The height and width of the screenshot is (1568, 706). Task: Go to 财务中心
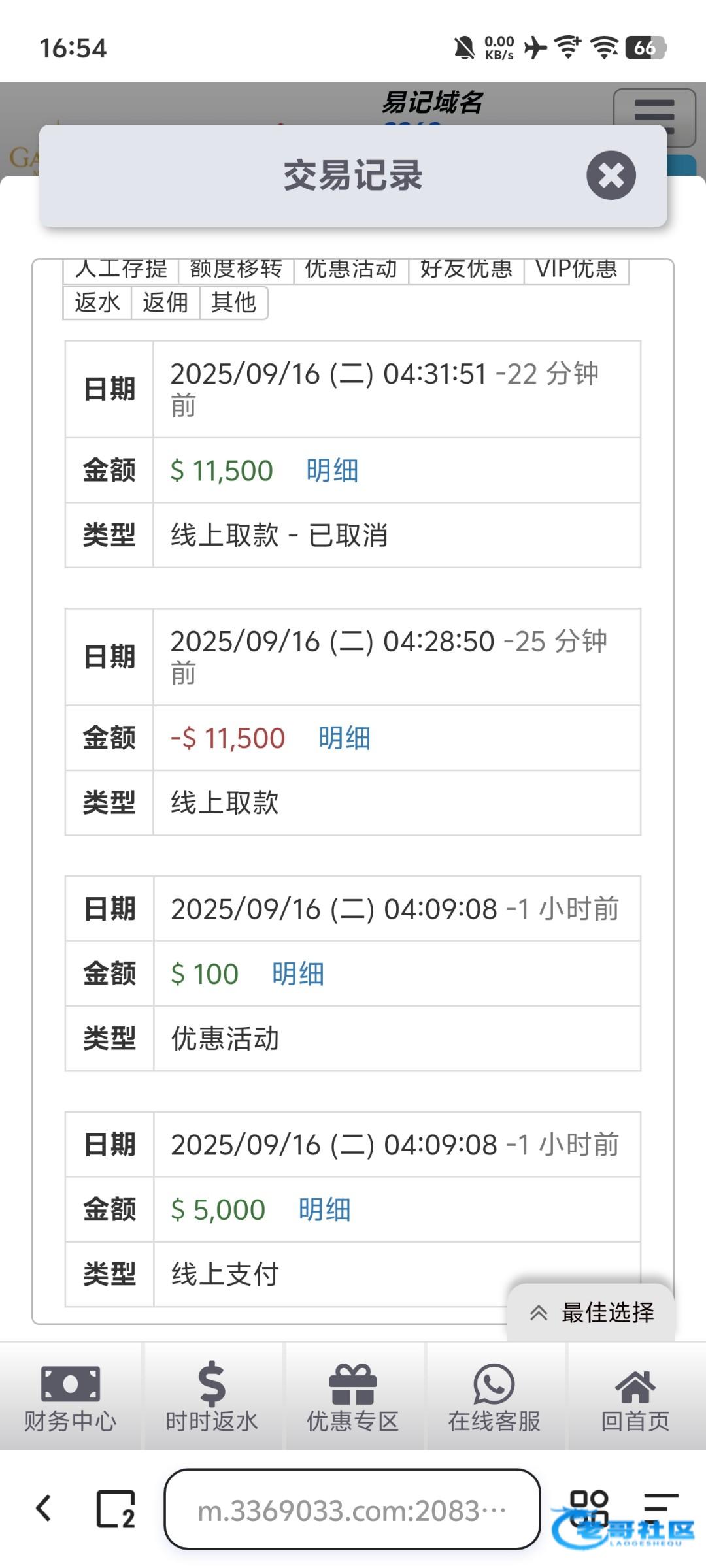(x=71, y=1397)
